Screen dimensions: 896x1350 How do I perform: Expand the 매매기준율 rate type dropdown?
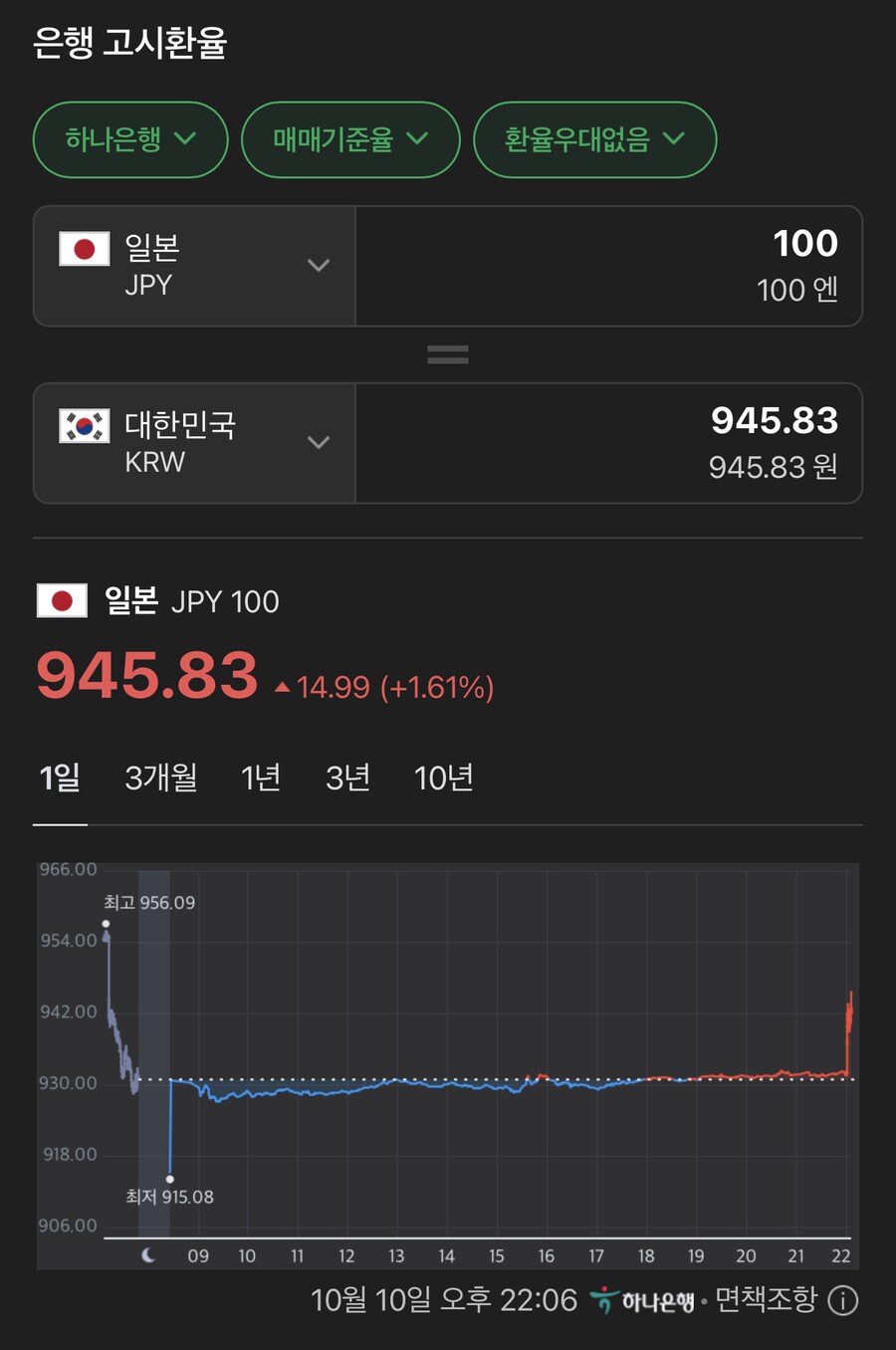[350, 139]
